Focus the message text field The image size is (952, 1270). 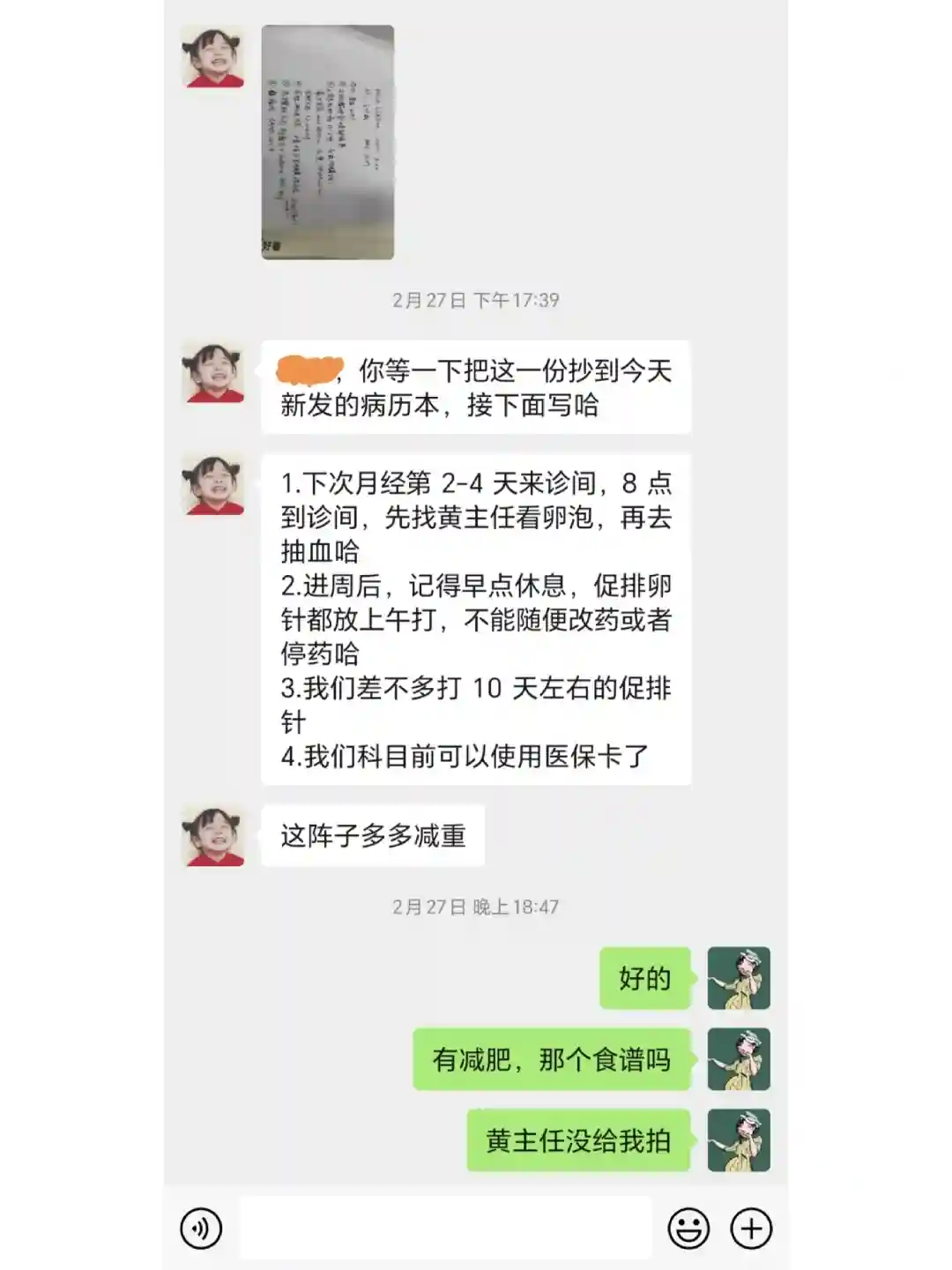coord(445,1228)
